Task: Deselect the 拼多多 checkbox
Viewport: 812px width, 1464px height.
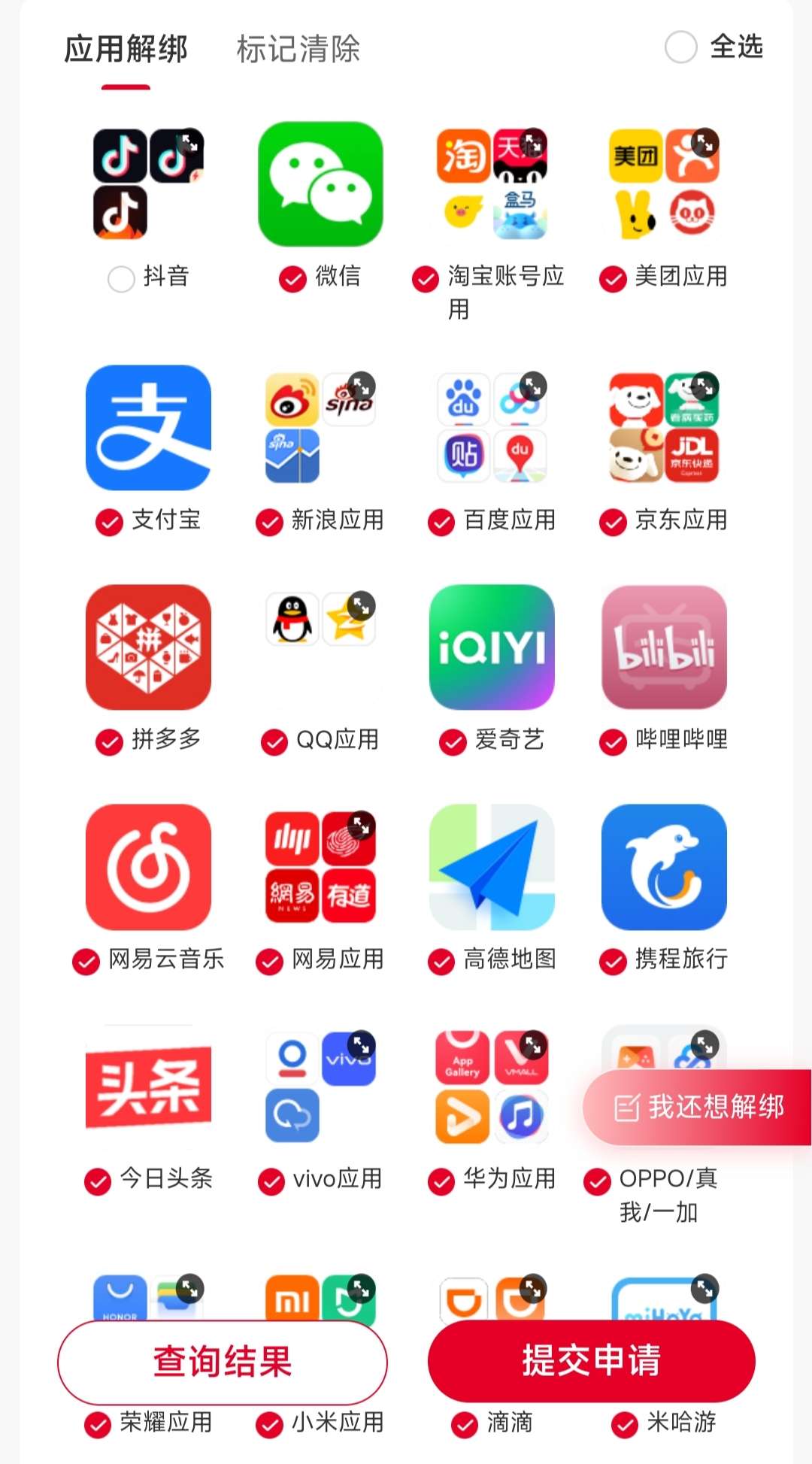Action: tap(109, 742)
